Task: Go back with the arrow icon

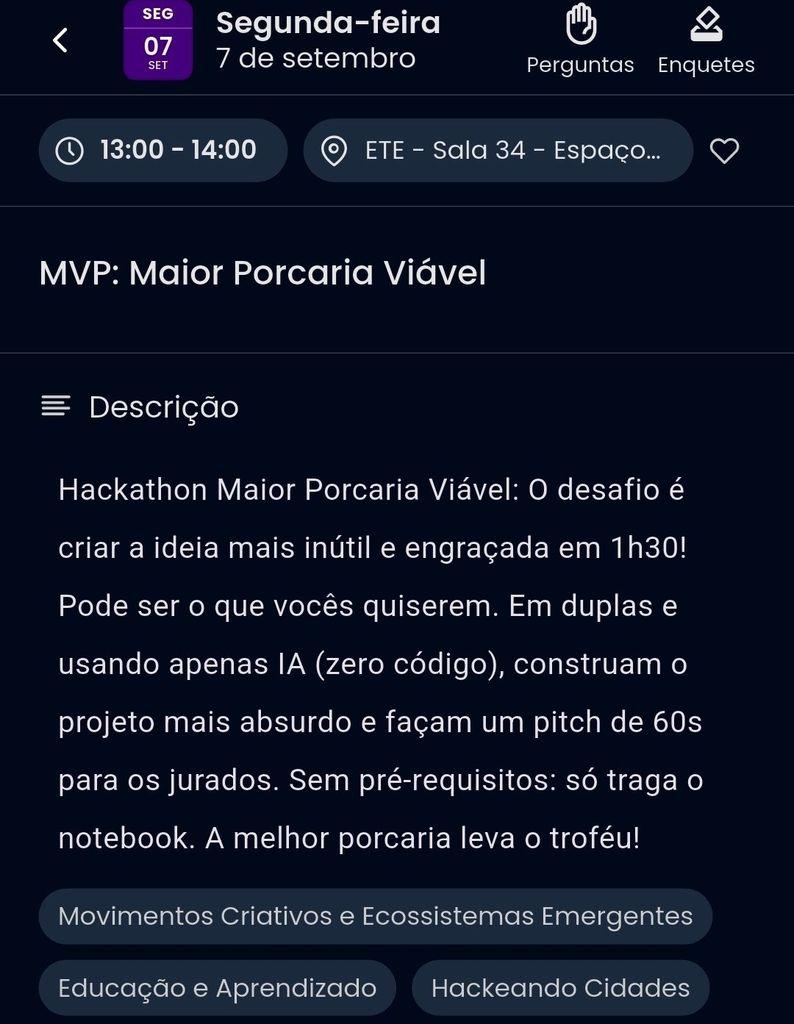Action: (60, 40)
